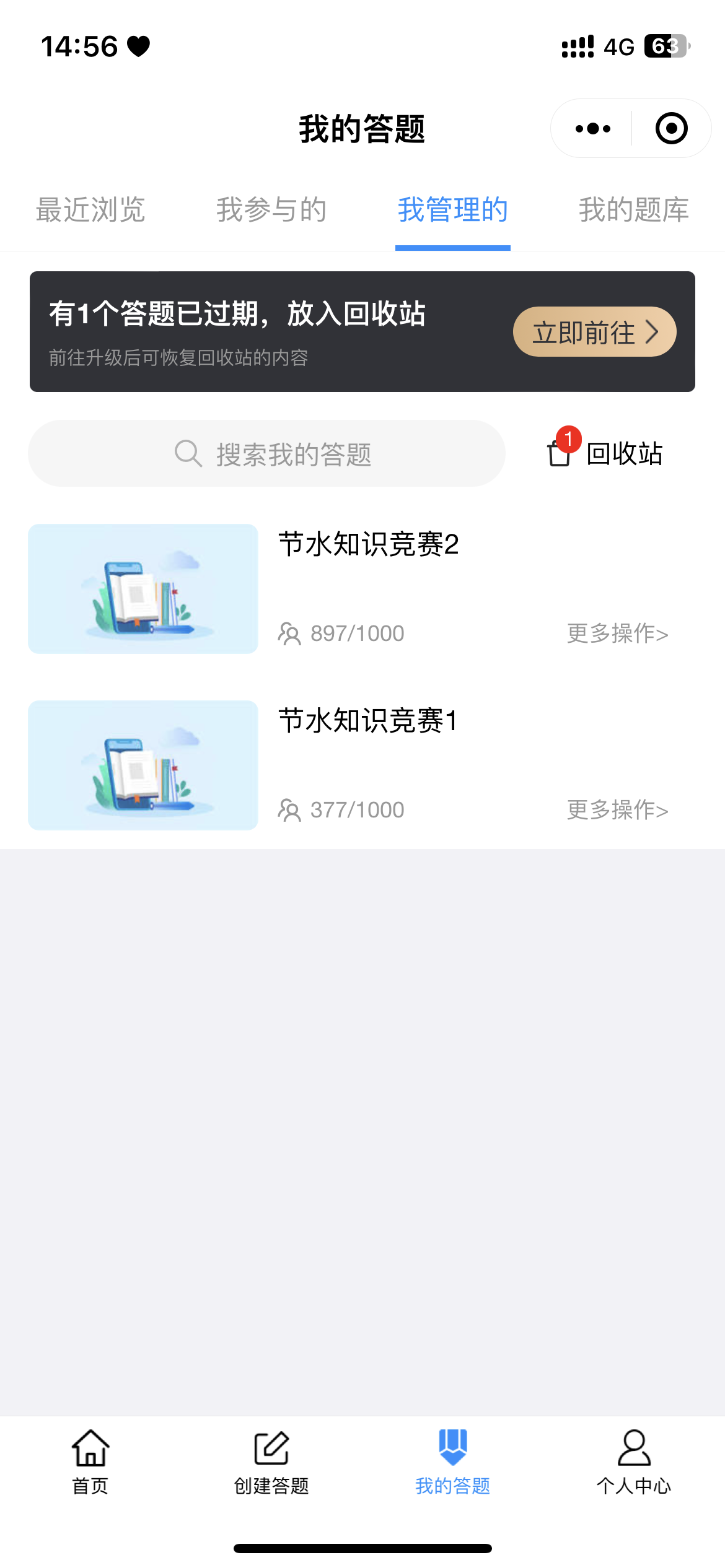Switch to the 创建答题 tab

tap(271, 1461)
